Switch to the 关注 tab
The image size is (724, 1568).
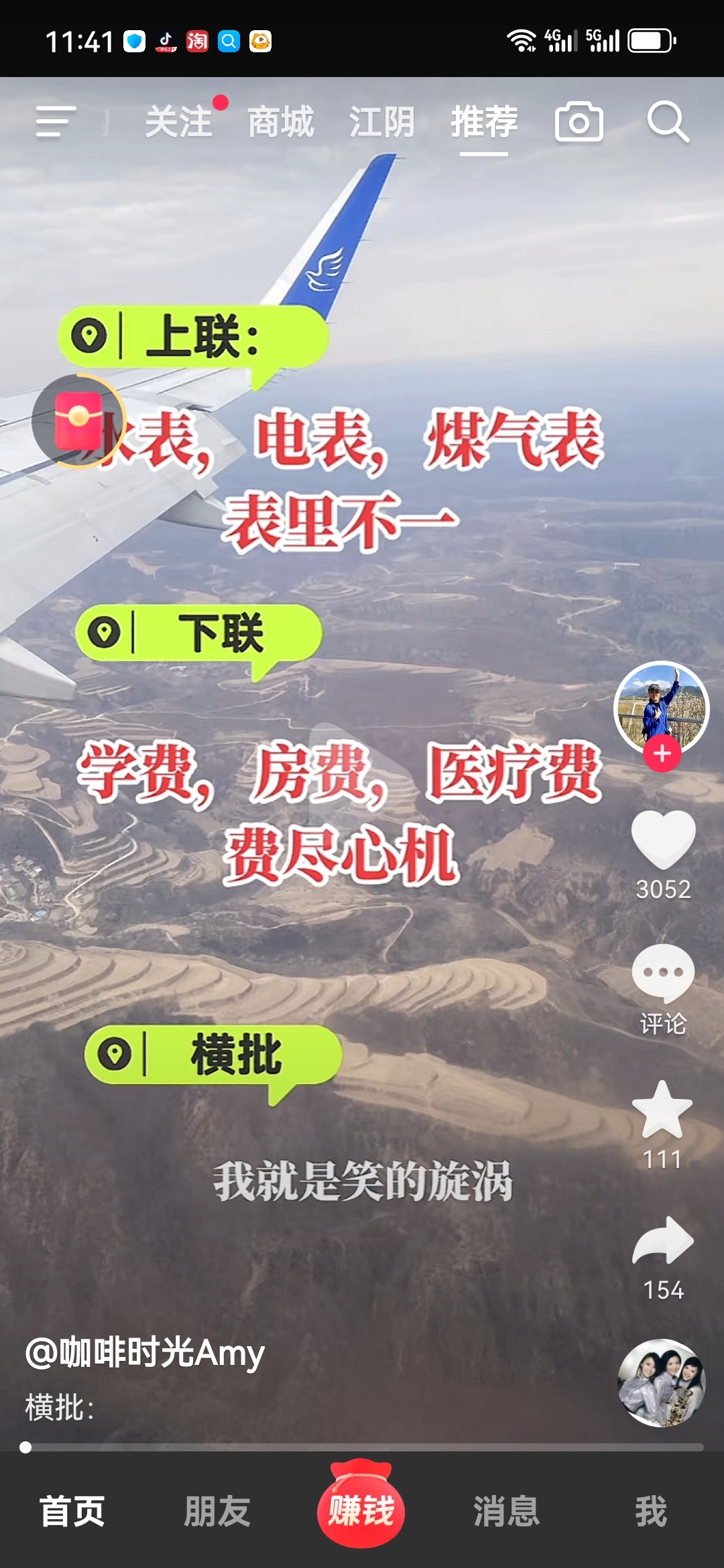tap(178, 122)
